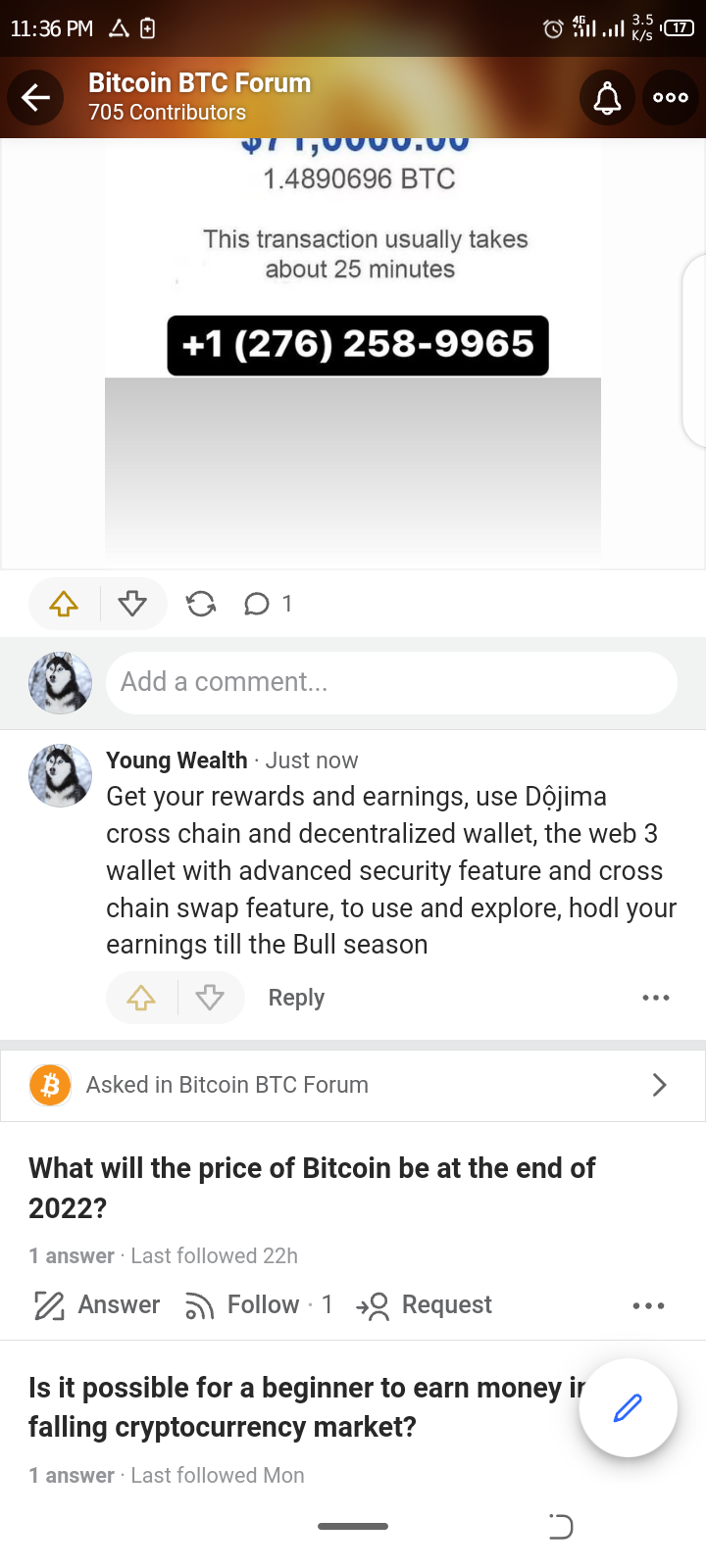Reply to Young Wealth's comment
The image size is (706, 1568).
296,998
